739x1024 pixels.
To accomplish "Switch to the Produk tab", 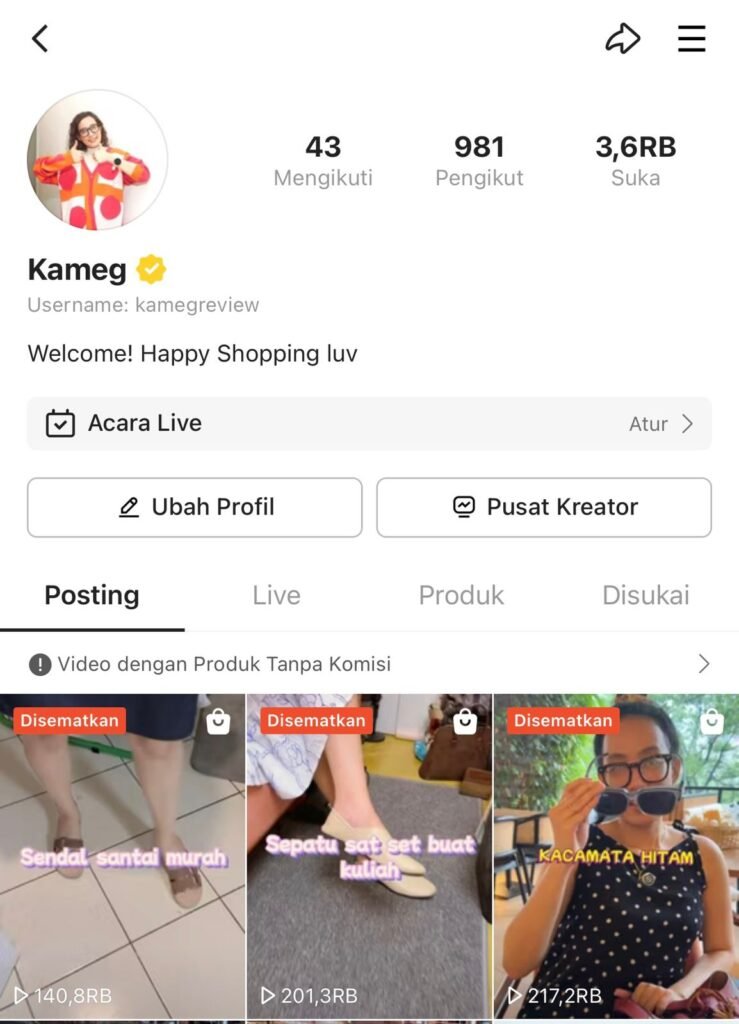I will (461, 595).
